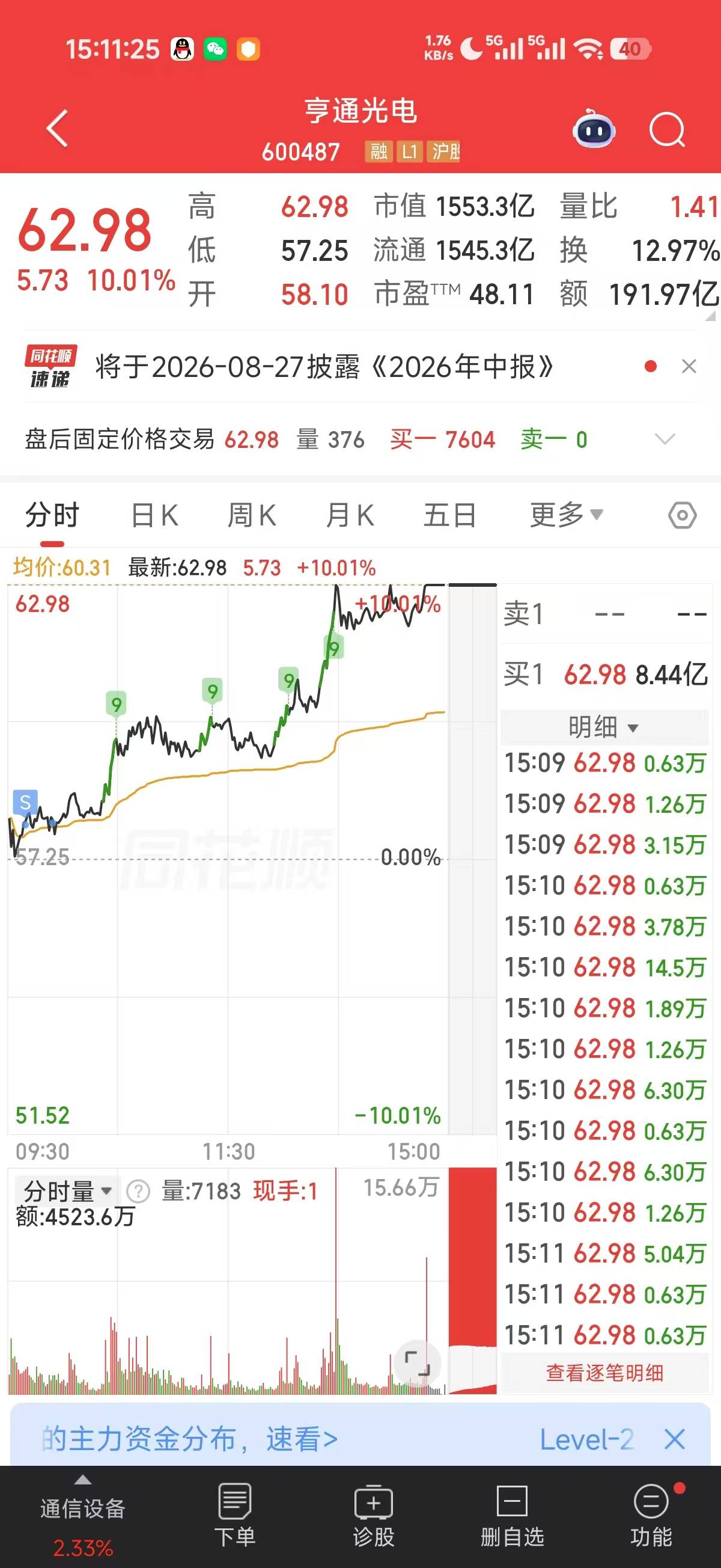Remove the stock via 删自选
721x1568 pixels.
click(513, 1516)
